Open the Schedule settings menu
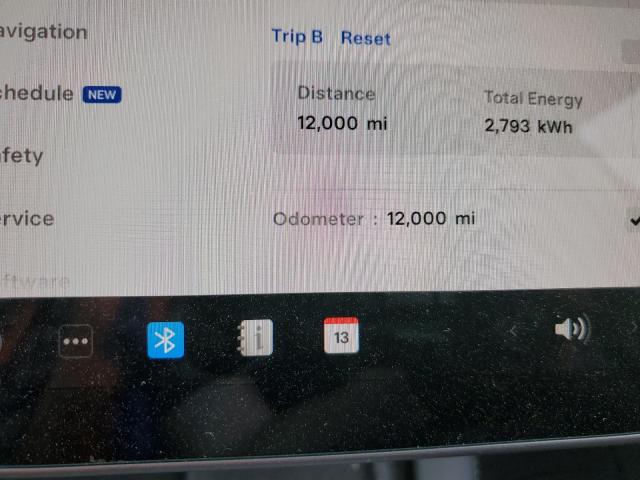Viewport: 640px width, 480px height. click(x=40, y=94)
